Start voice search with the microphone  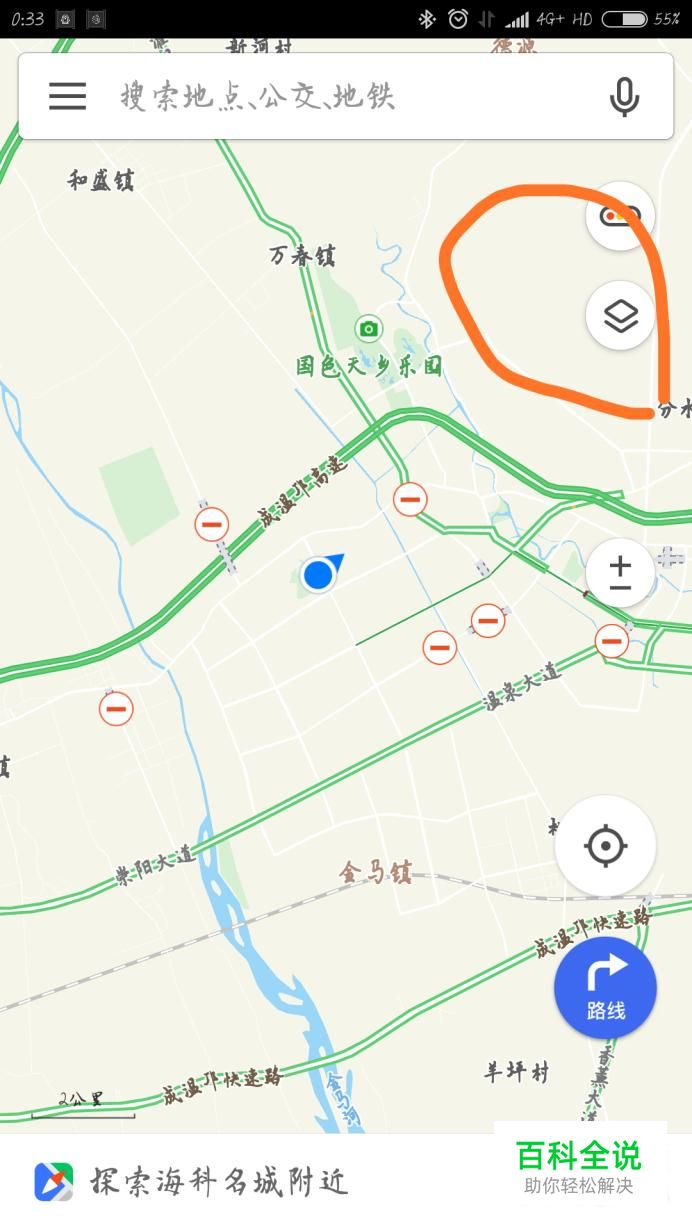(x=624, y=97)
